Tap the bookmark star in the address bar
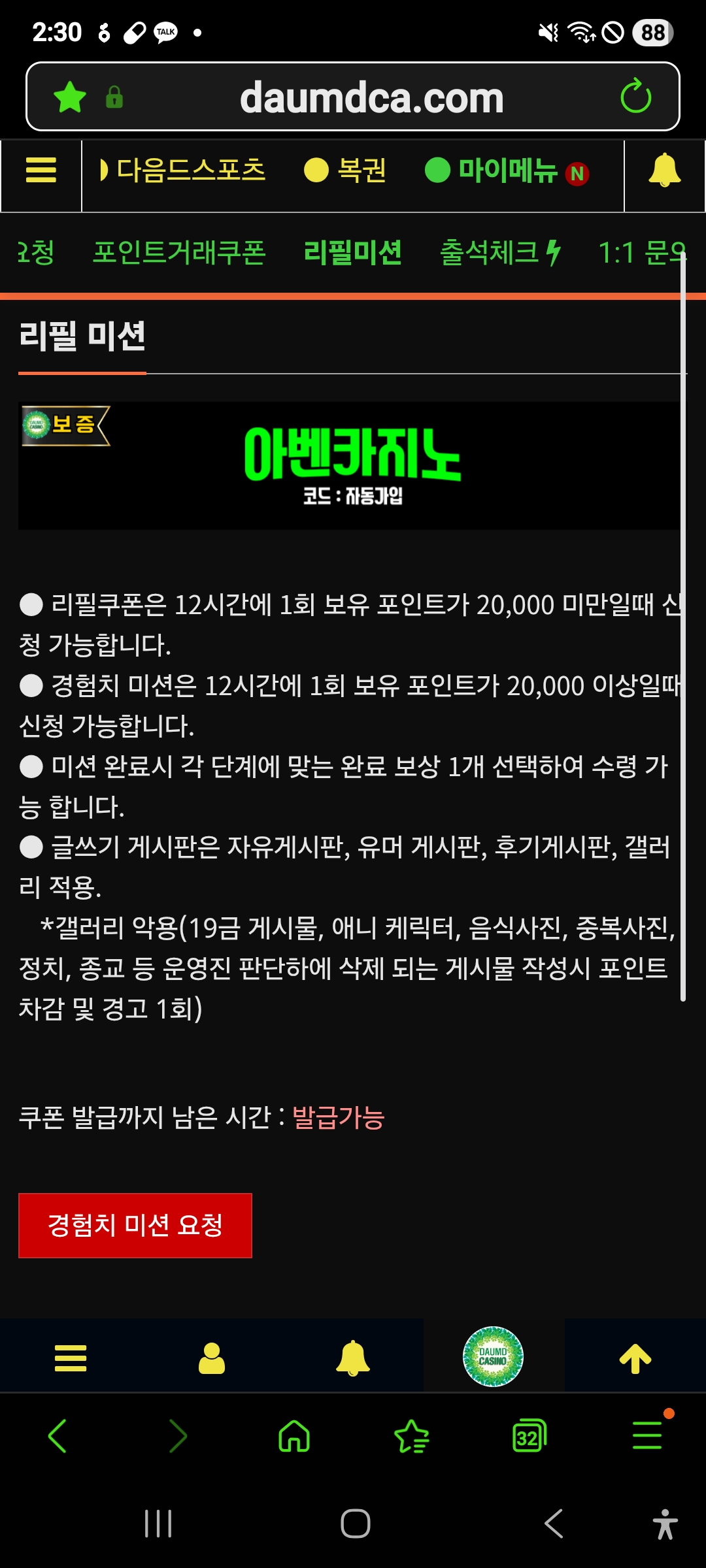Screen dimensions: 706x1568 pyautogui.click(x=70, y=97)
